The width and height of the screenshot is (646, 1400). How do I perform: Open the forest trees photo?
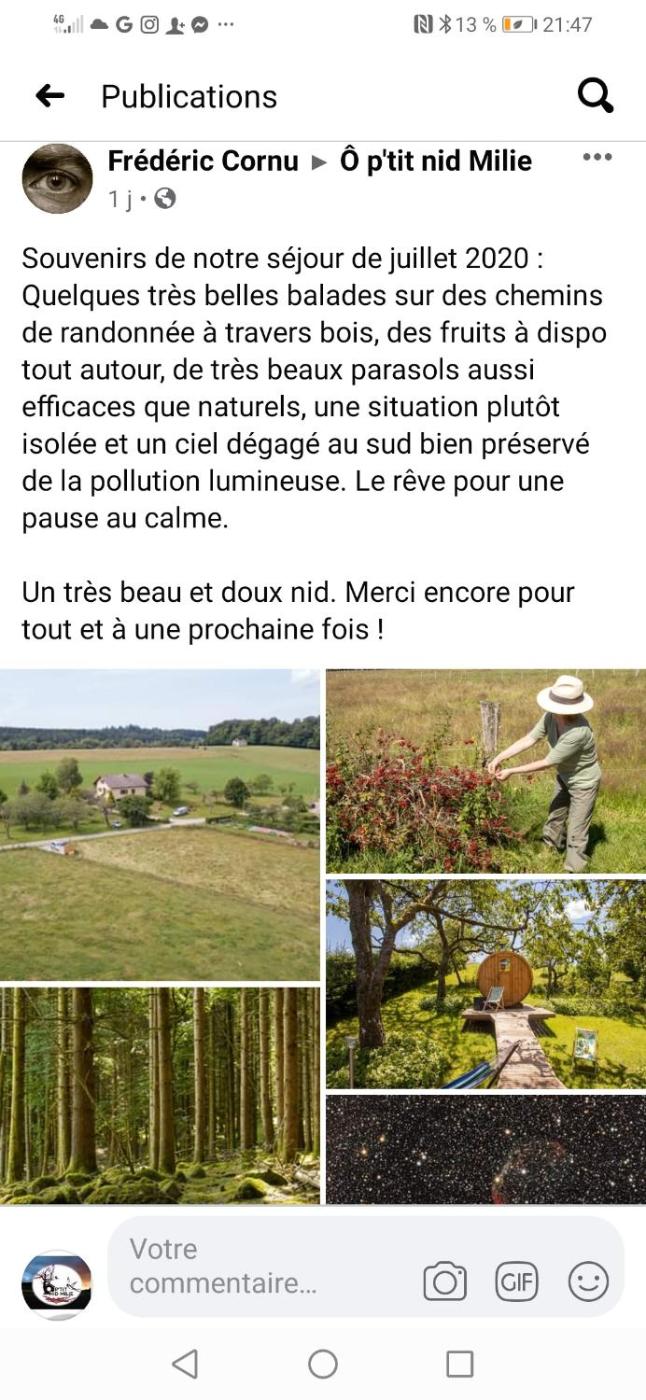click(160, 1095)
